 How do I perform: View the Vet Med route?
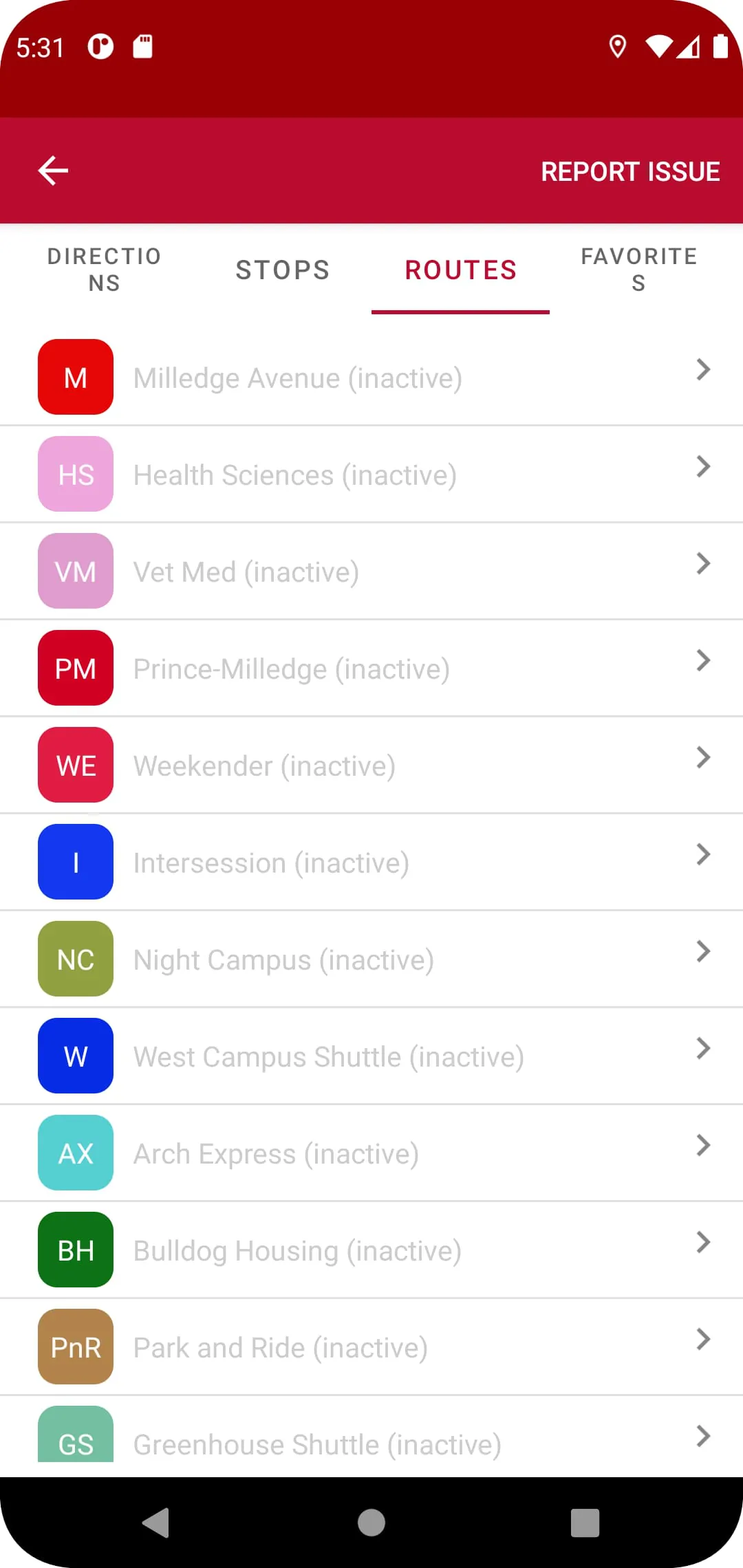[x=371, y=571]
